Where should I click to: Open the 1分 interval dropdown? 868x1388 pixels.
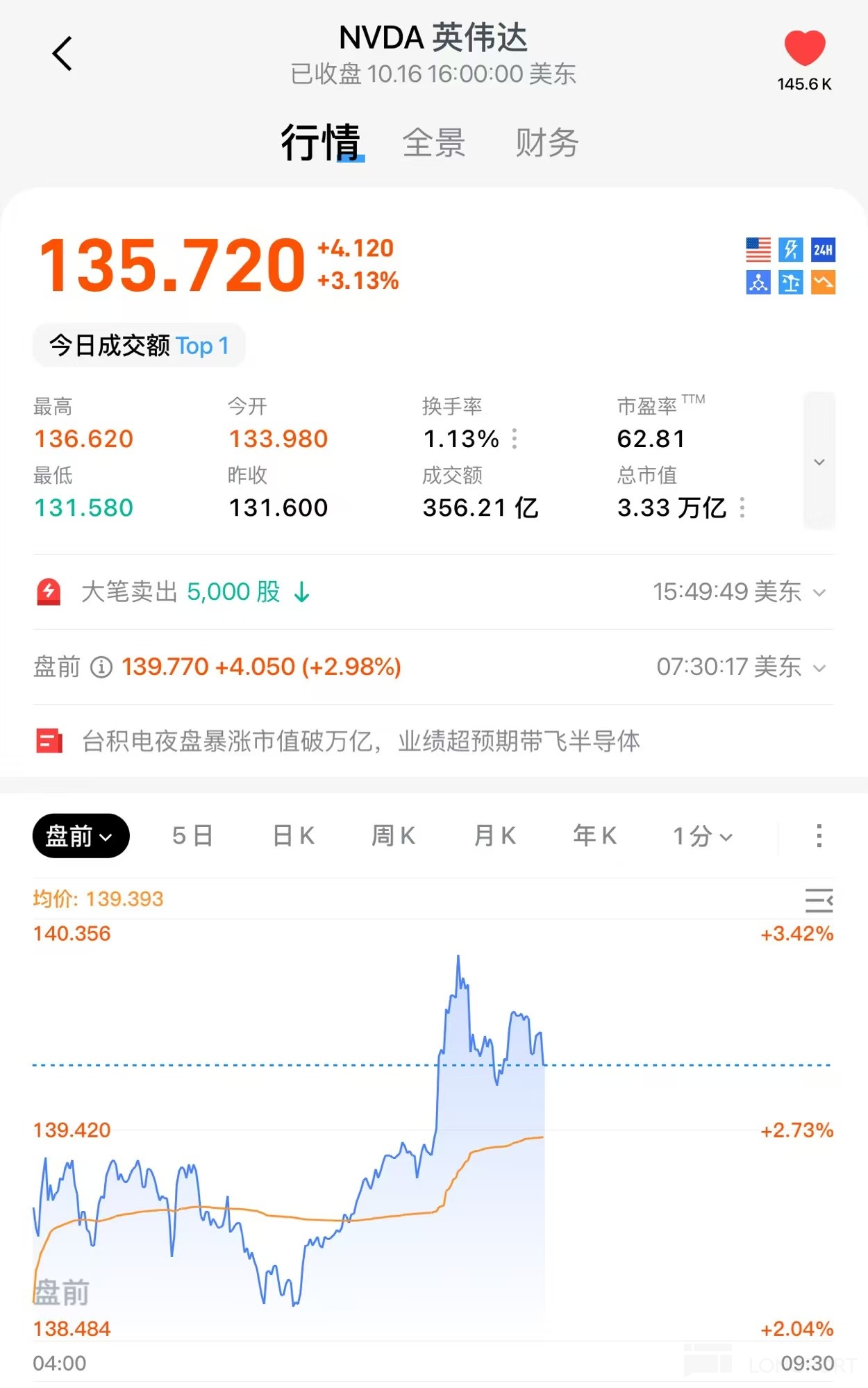[703, 836]
